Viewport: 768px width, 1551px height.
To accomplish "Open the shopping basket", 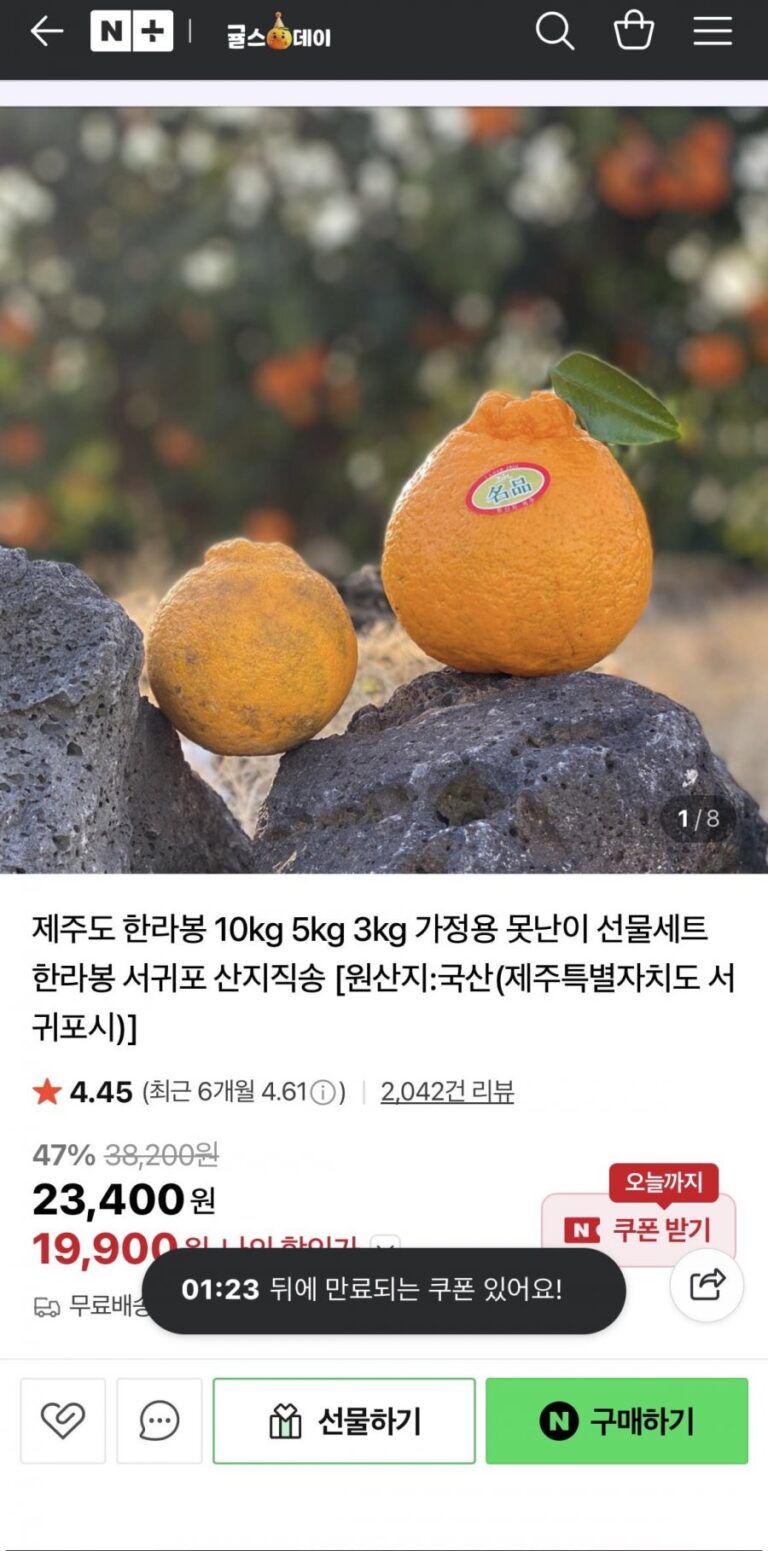I will tap(634, 32).
